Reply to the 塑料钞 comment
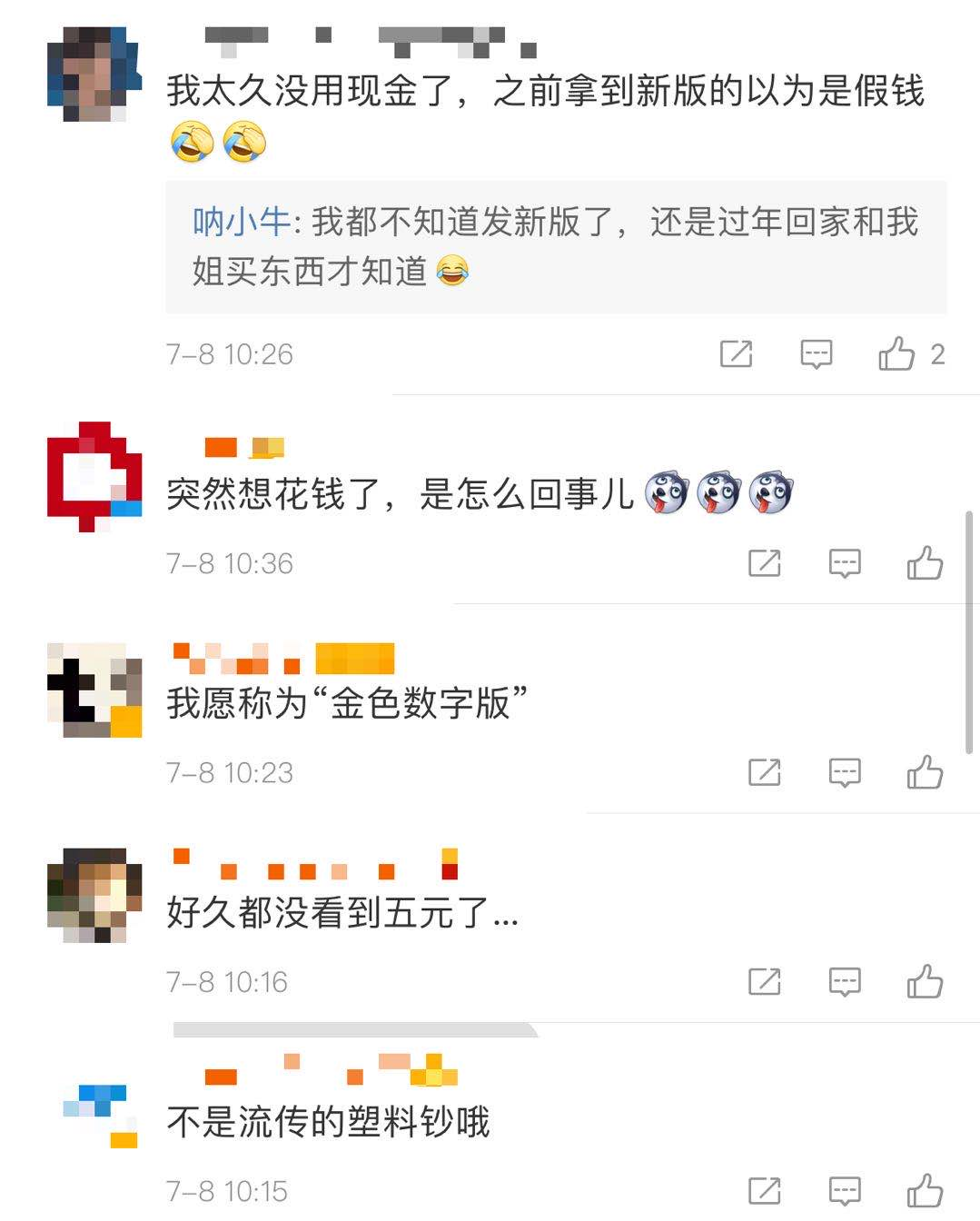This screenshot has height=1221, width=980. coord(845,1190)
